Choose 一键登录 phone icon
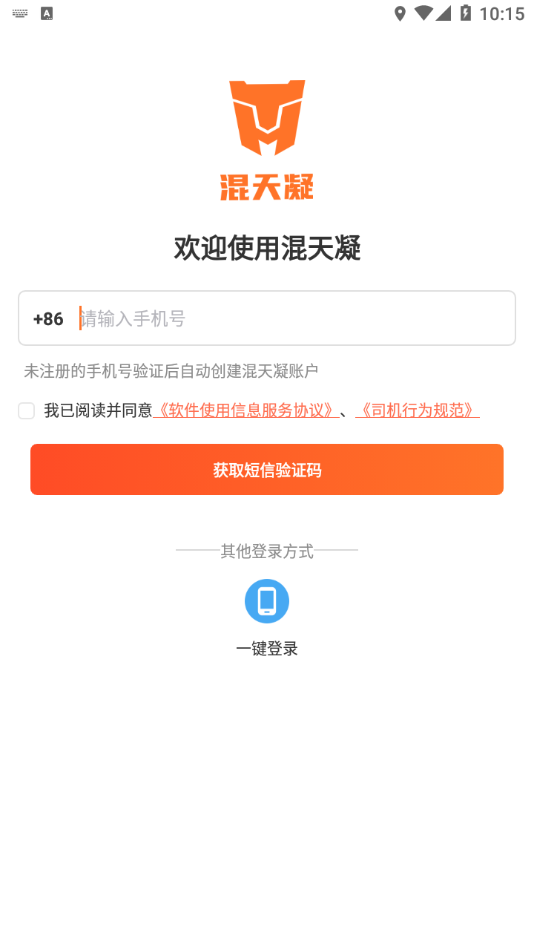 point(267,601)
